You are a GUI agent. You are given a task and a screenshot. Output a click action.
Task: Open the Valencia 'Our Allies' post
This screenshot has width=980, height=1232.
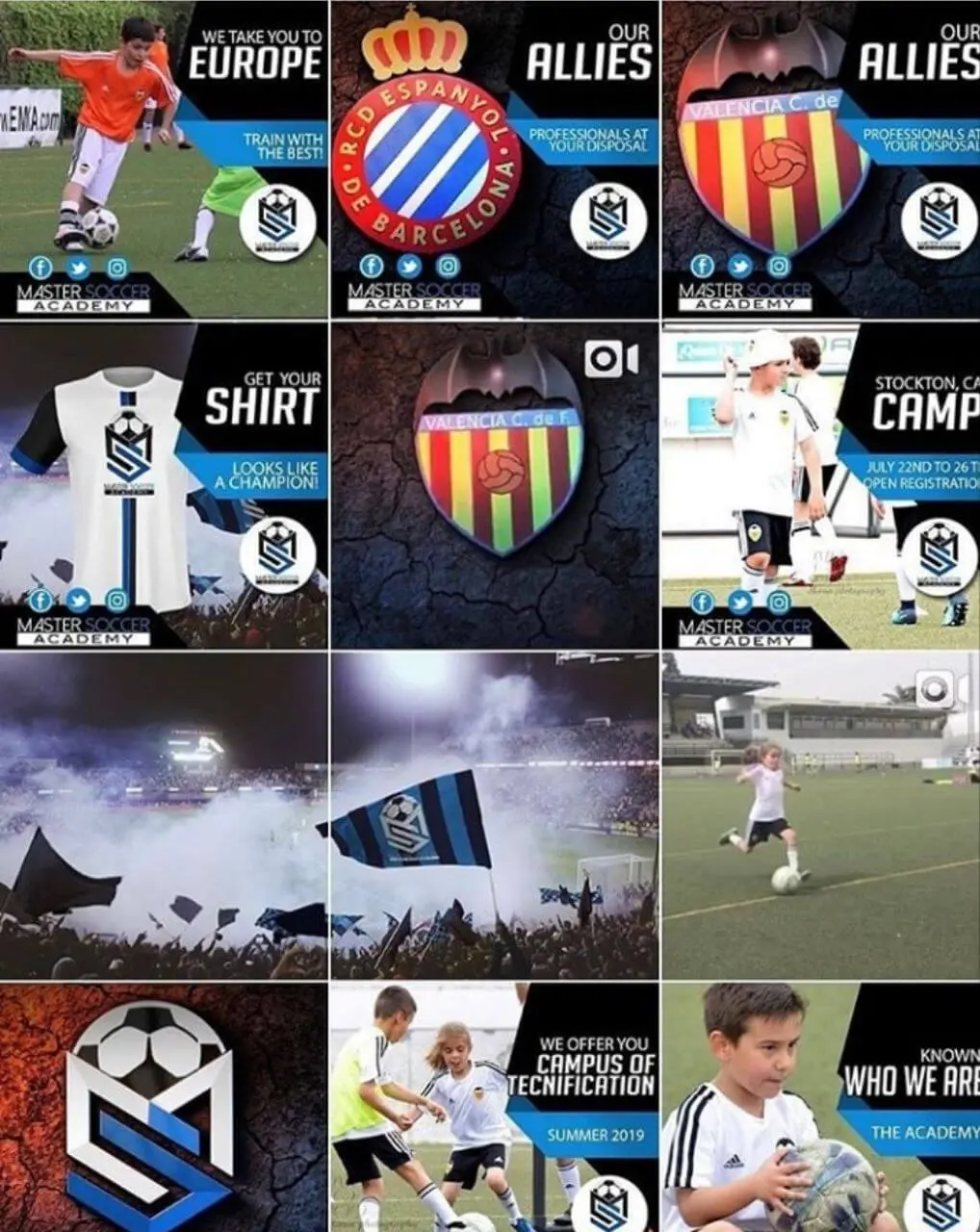[820, 159]
